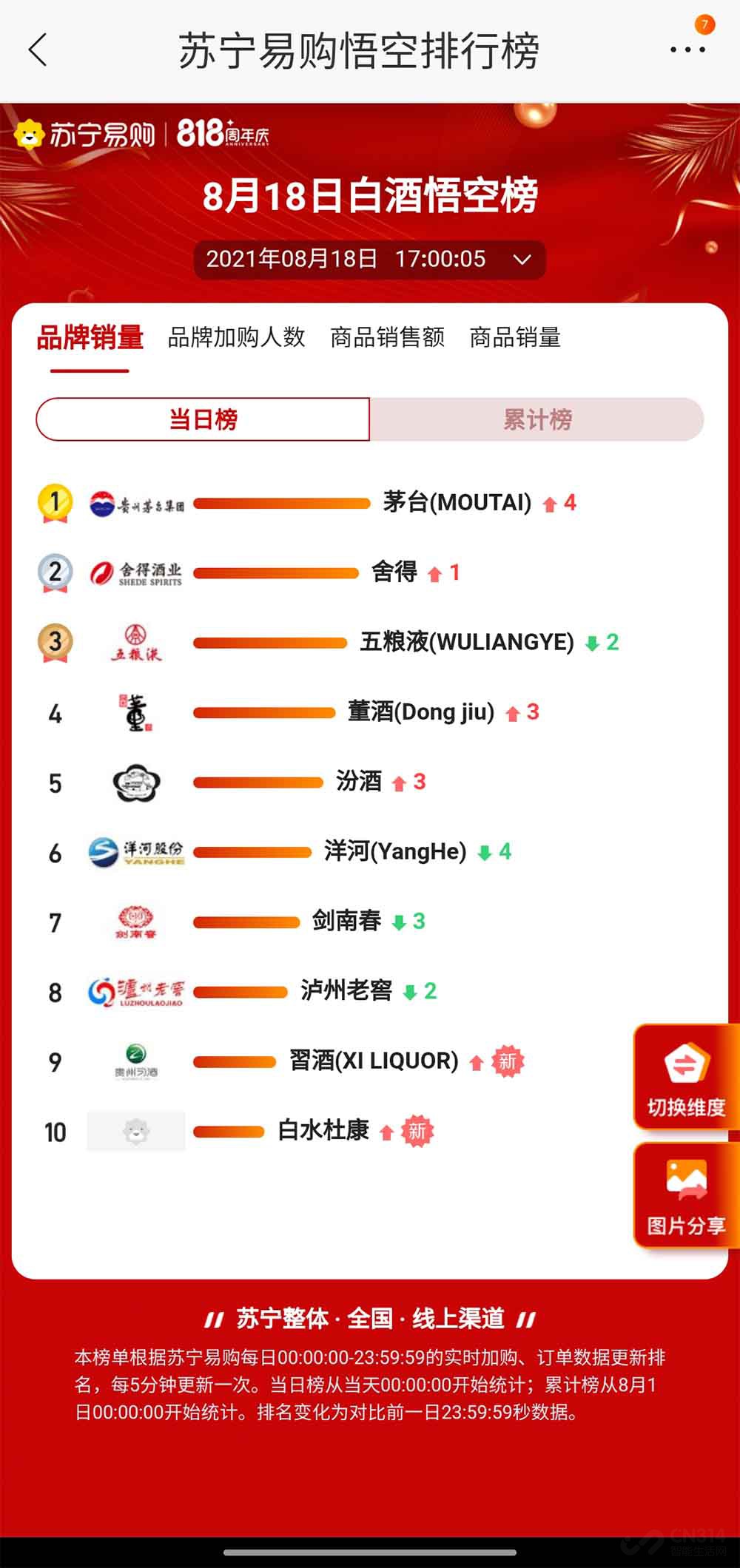Image resolution: width=740 pixels, height=1568 pixels.
Task: Open the three-dot overflow menu
Action: [687, 50]
